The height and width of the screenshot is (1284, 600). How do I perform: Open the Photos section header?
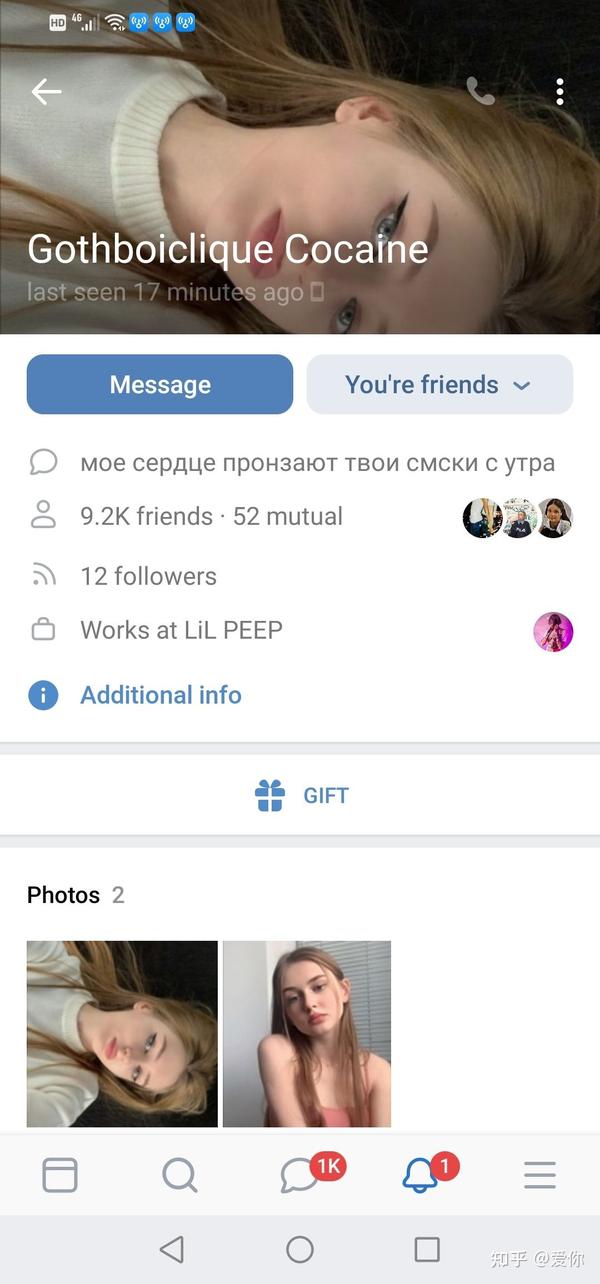(76, 895)
